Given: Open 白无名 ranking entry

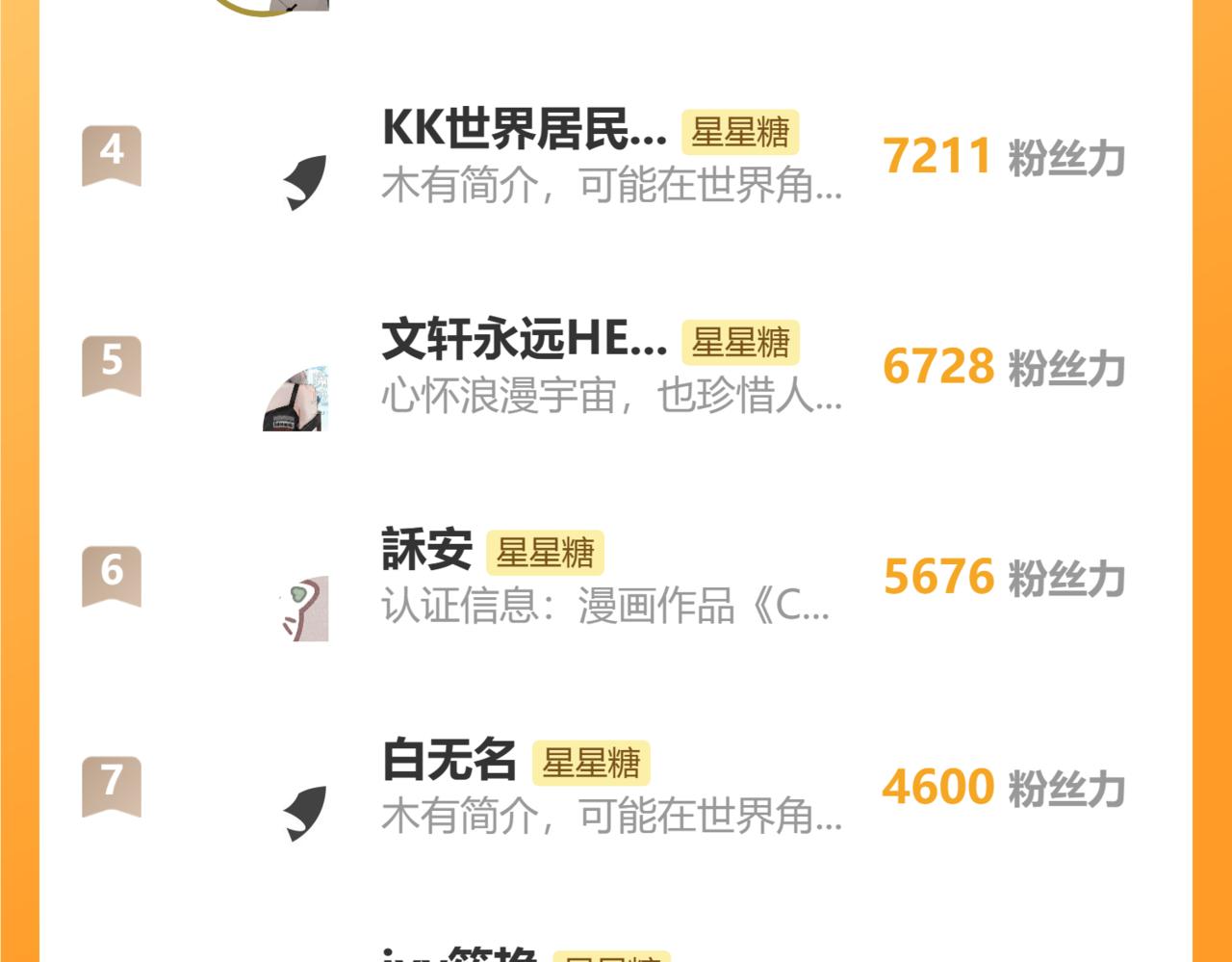Looking at the screenshot, I should tap(616, 787).
